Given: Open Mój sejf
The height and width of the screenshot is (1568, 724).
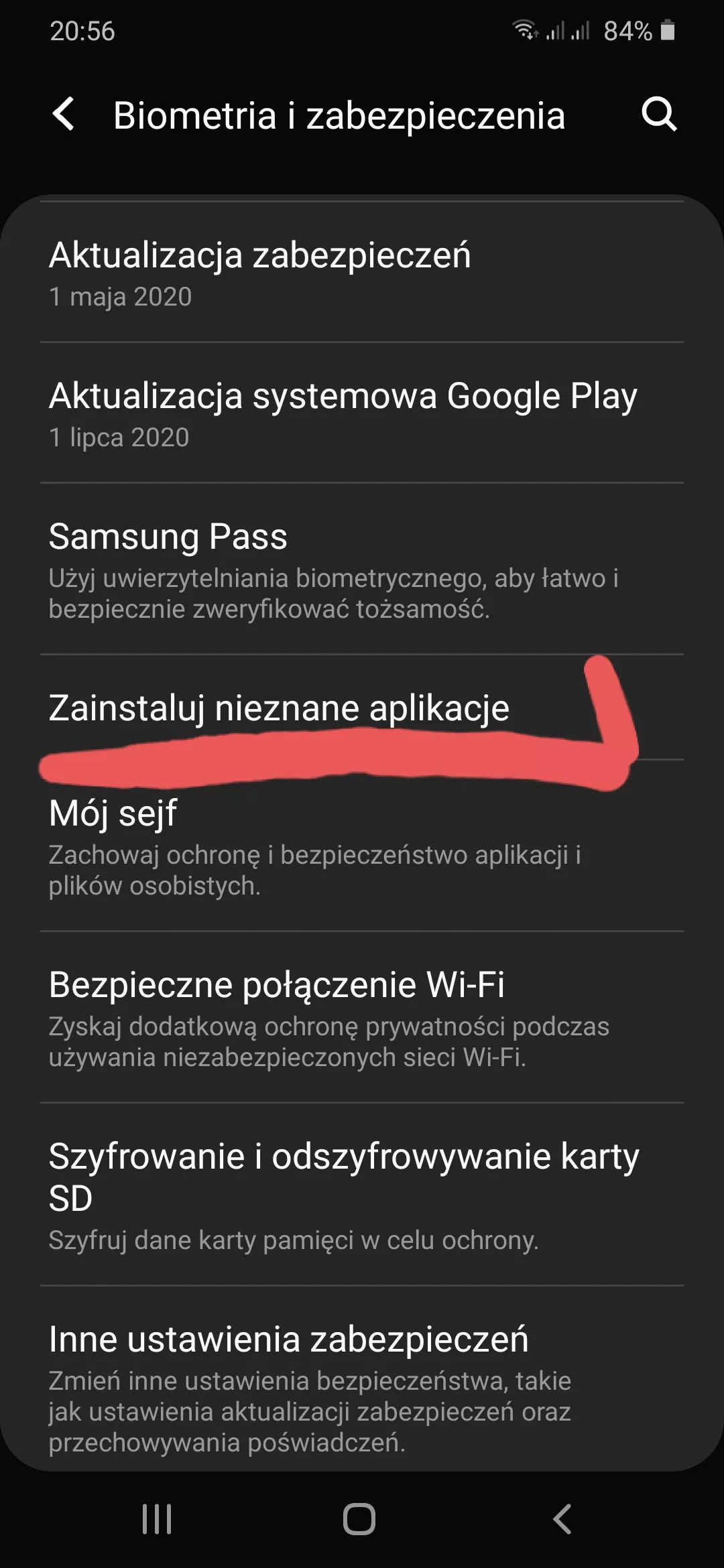Looking at the screenshot, I should 362,846.
